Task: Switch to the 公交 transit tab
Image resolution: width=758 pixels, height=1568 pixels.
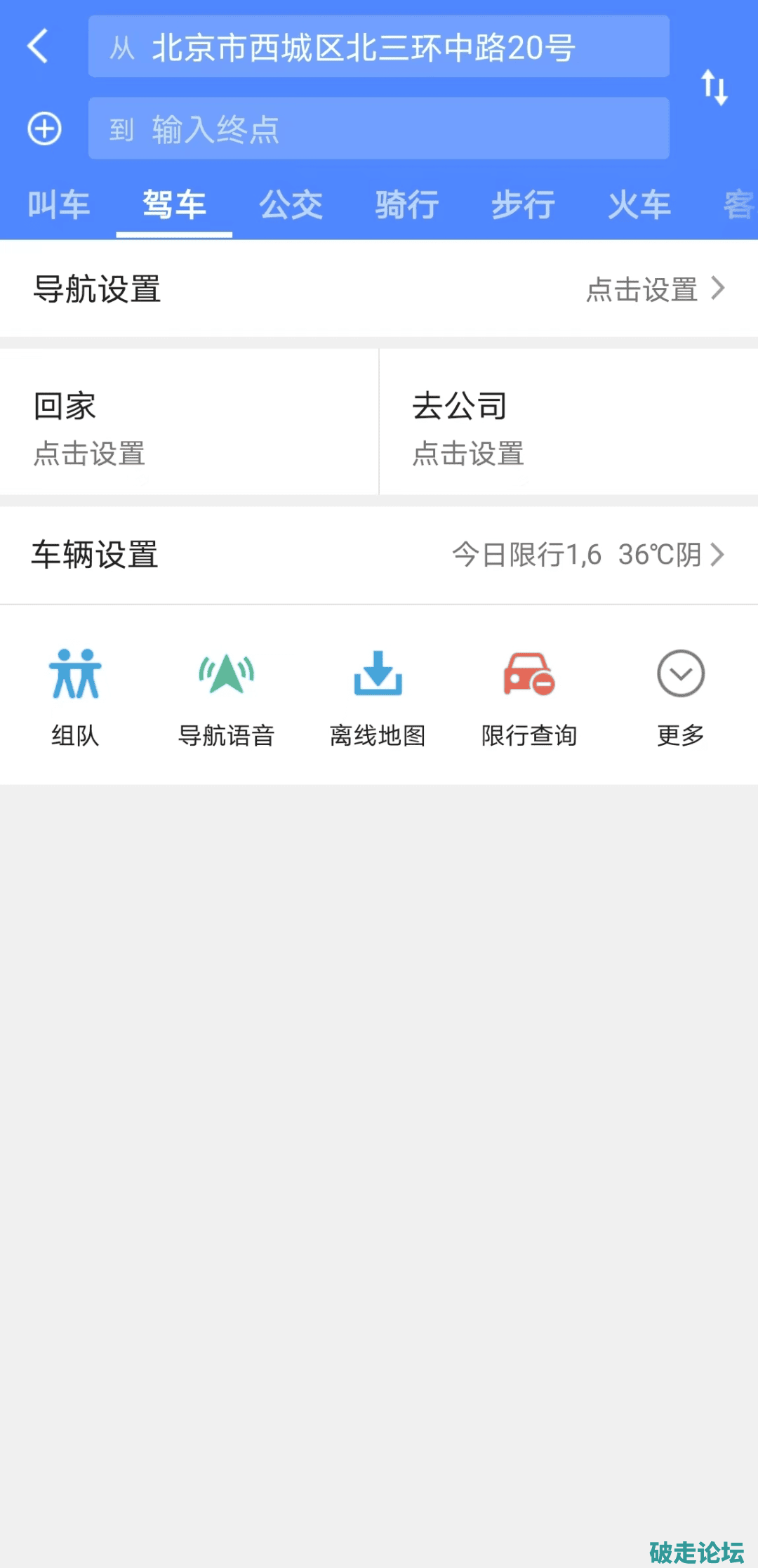Action: coord(291,205)
